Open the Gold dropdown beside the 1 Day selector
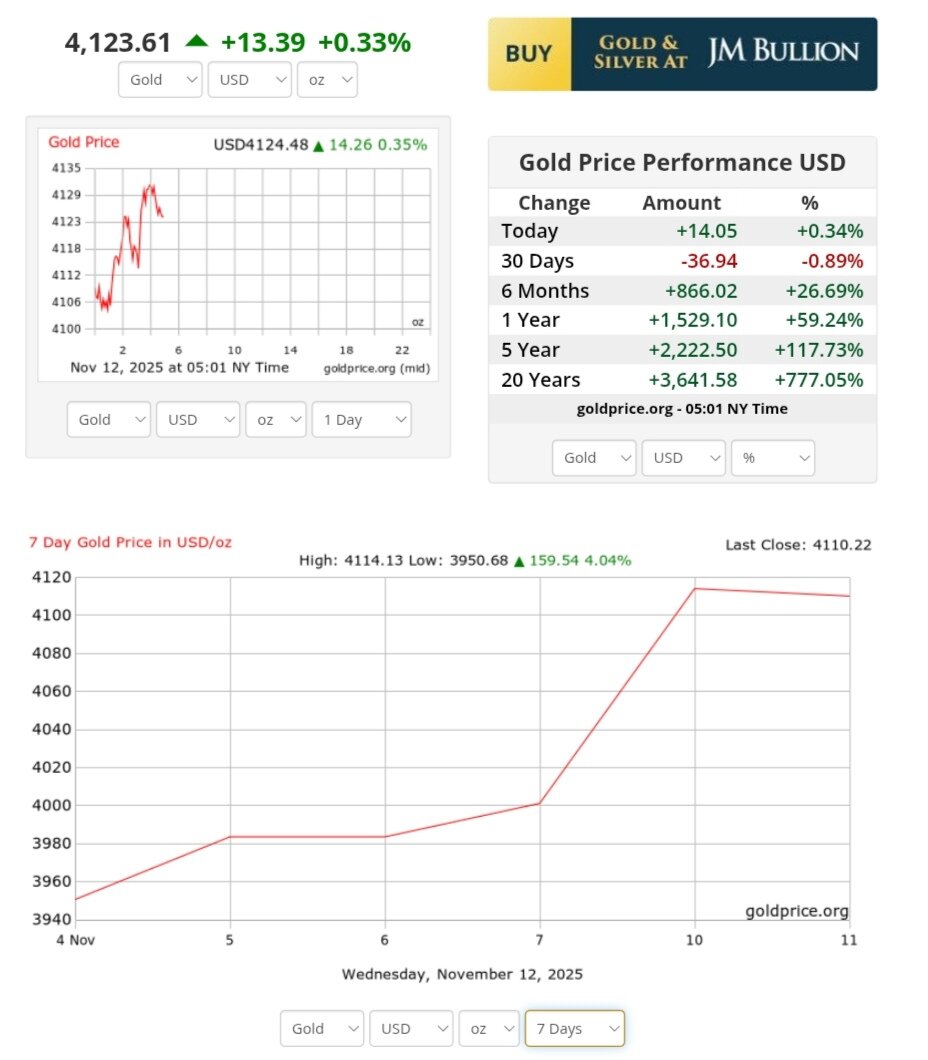 pos(109,420)
